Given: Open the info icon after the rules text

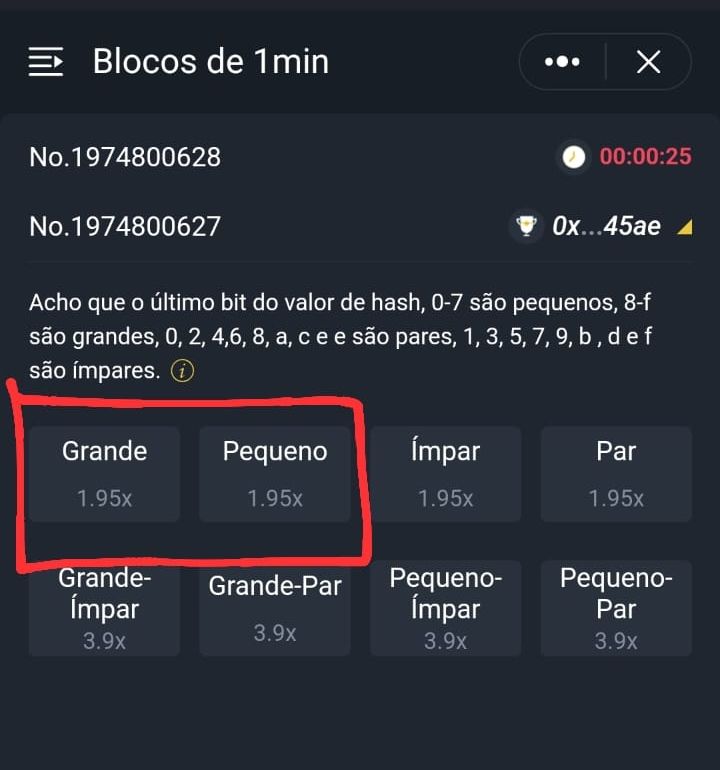Looking at the screenshot, I should (x=182, y=371).
